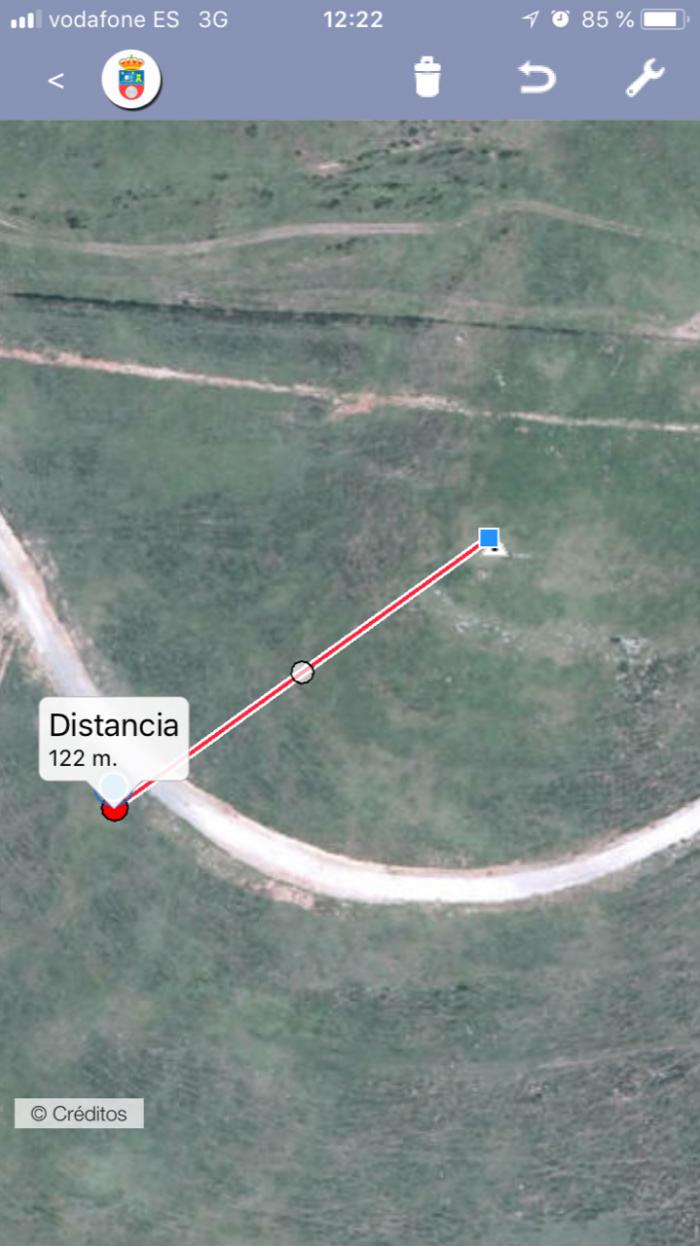Viewport: 700px width, 1246px height.
Task: Undo the last point
Action: coord(537,78)
